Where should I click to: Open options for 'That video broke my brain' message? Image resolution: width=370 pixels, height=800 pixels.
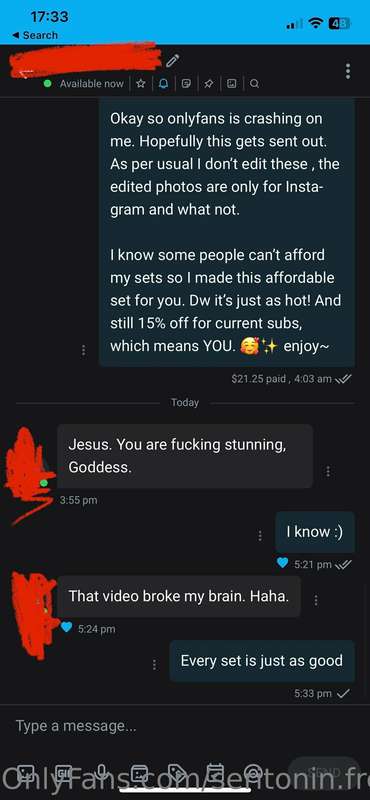(316, 600)
